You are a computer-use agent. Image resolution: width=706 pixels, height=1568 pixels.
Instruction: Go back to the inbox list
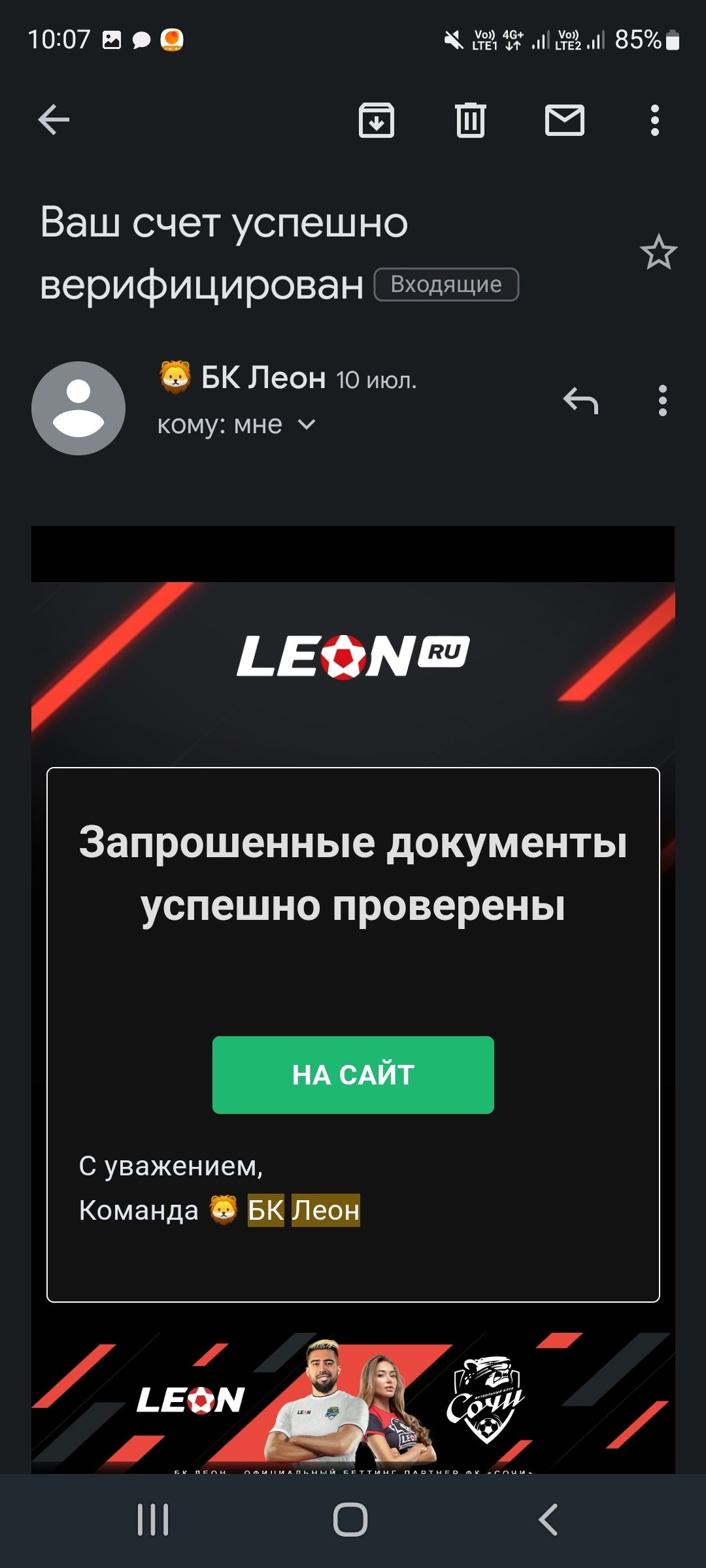[x=54, y=120]
